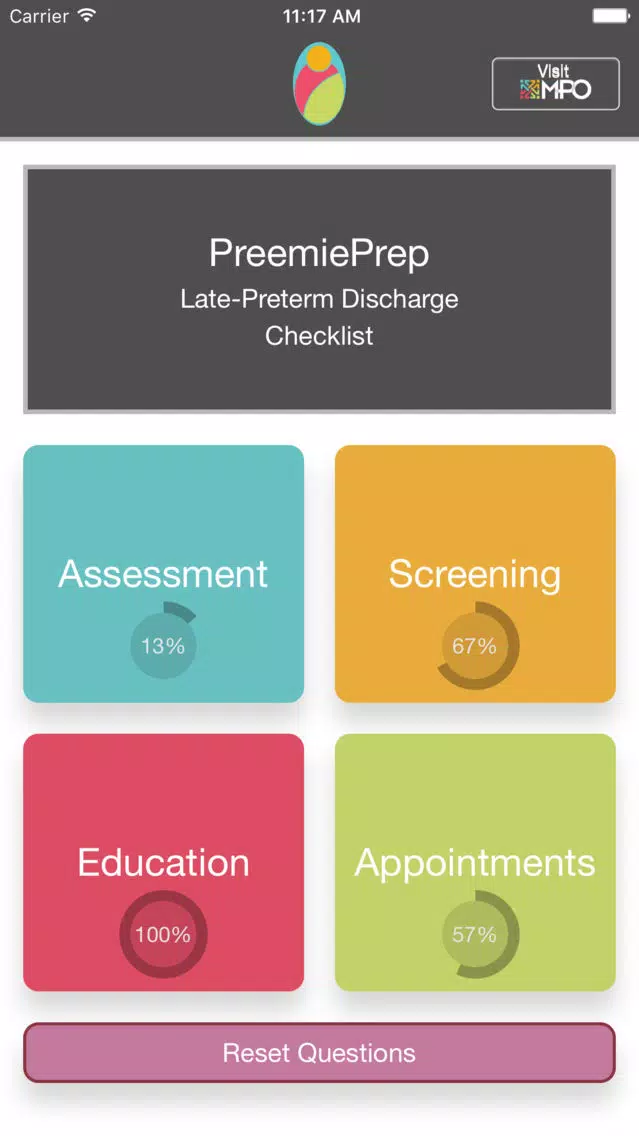The image size is (639, 1136).
Task: Tap the Visit MPO button
Action: [x=556, y=84]
